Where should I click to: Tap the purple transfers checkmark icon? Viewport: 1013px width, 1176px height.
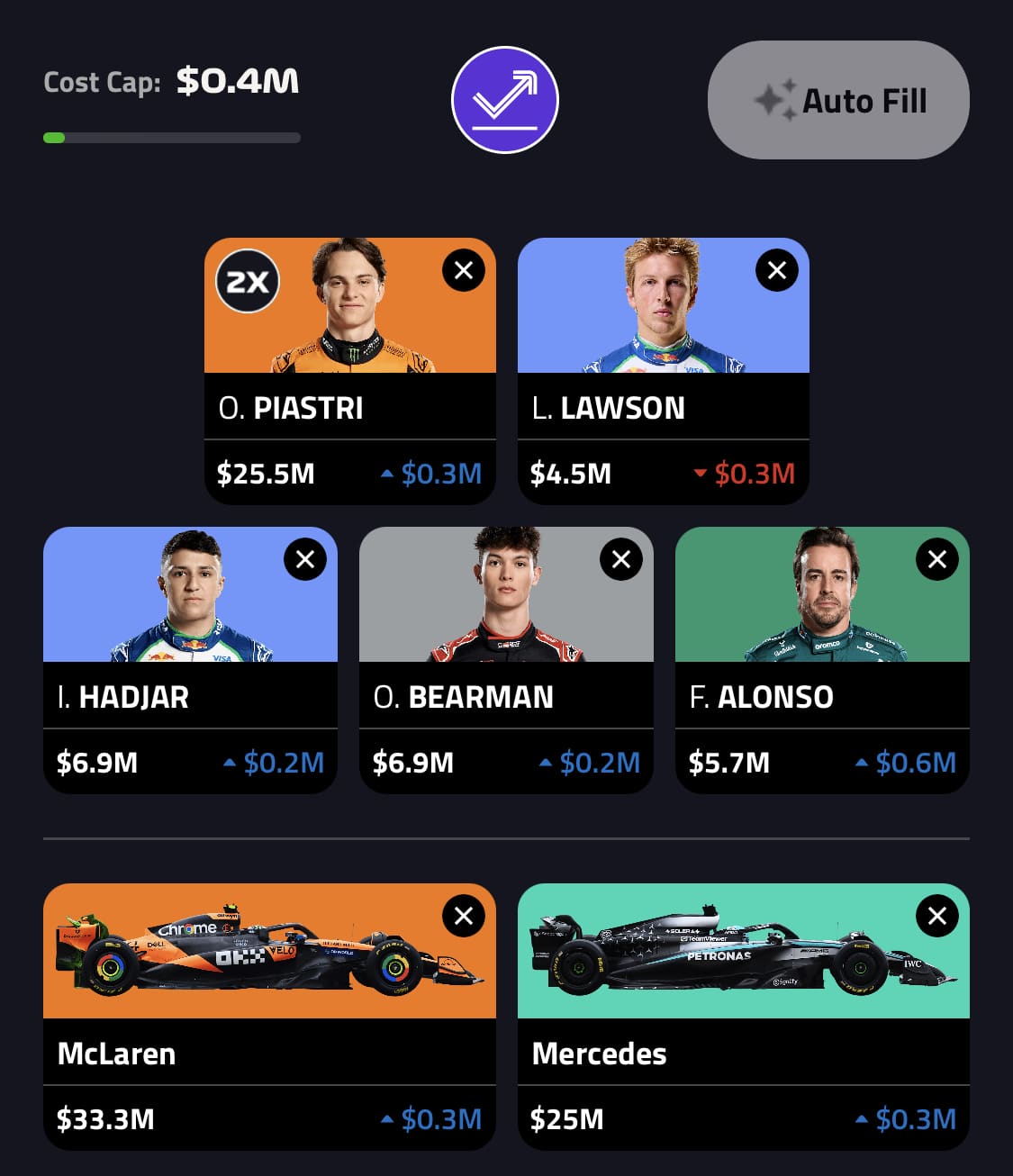504,100
